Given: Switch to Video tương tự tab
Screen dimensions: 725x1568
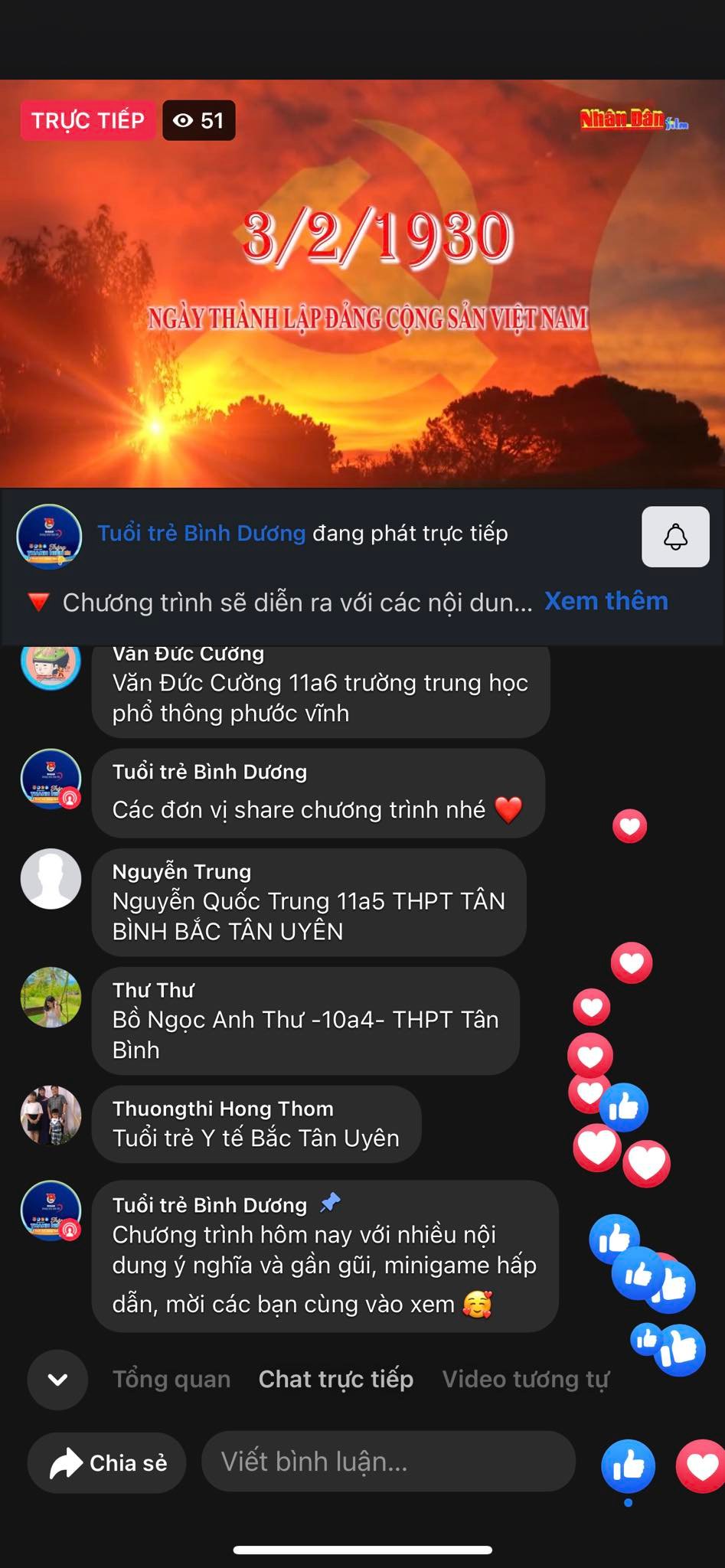Looking at the screenshot, I should pos(525,1379).
